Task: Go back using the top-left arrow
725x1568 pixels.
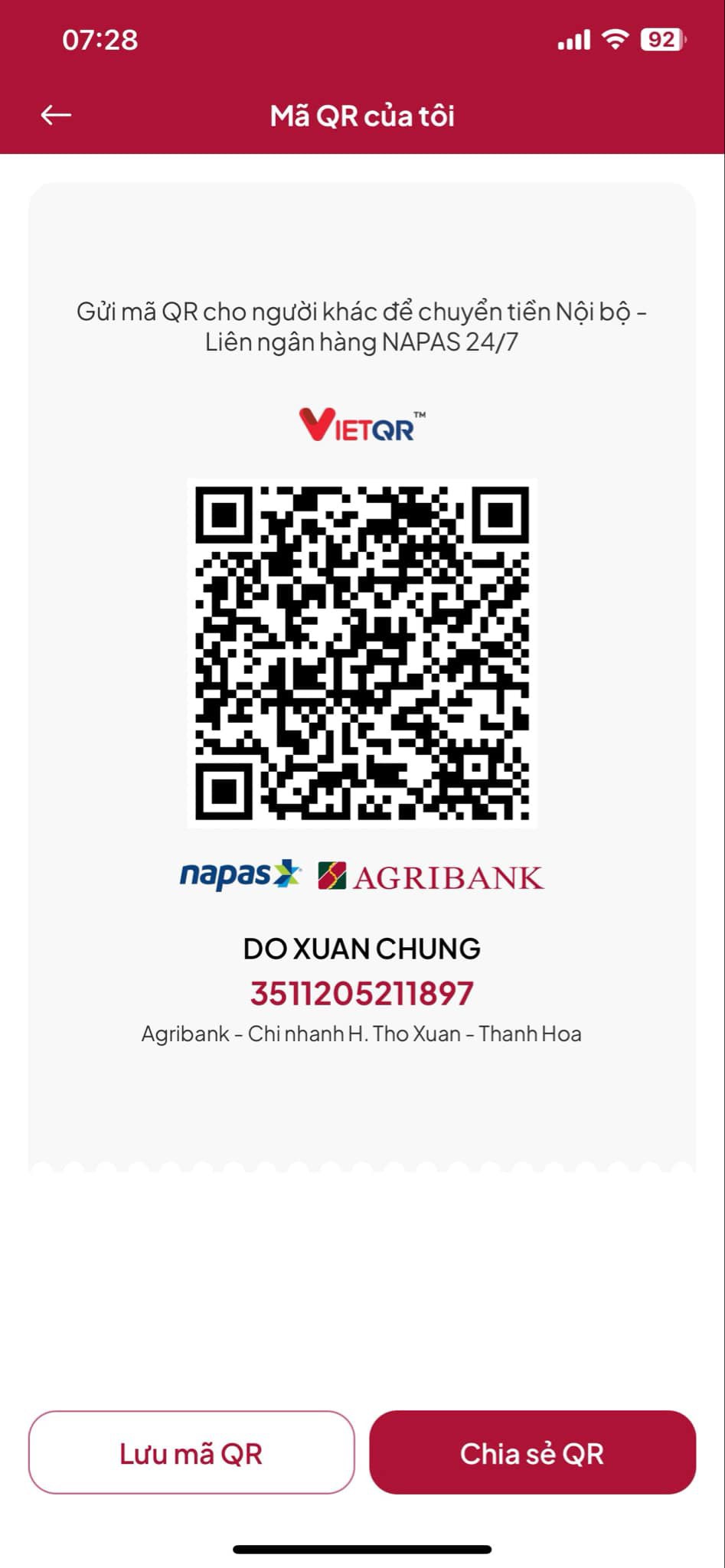Action: 56,115
